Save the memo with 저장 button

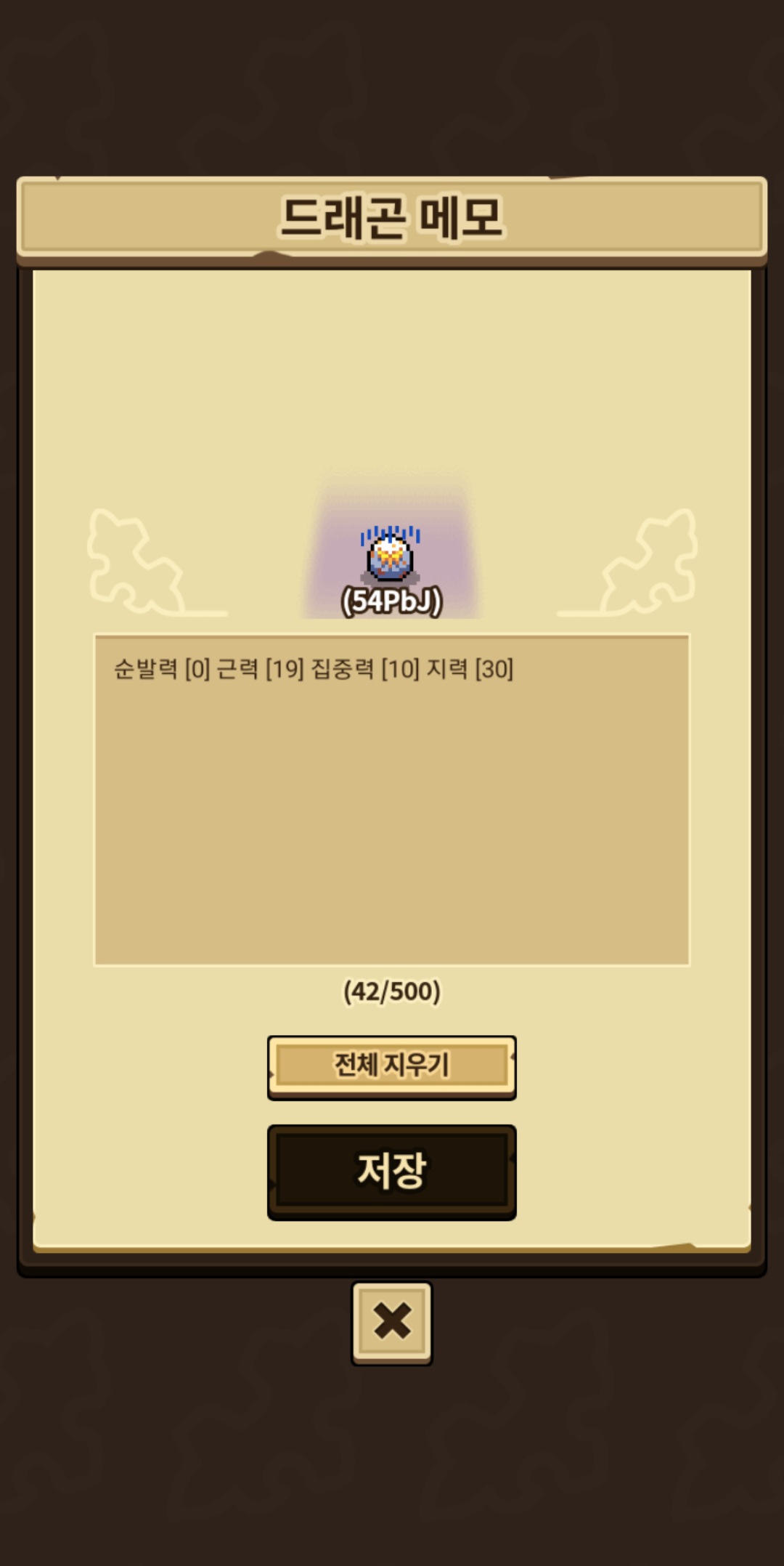(392, 1172)
